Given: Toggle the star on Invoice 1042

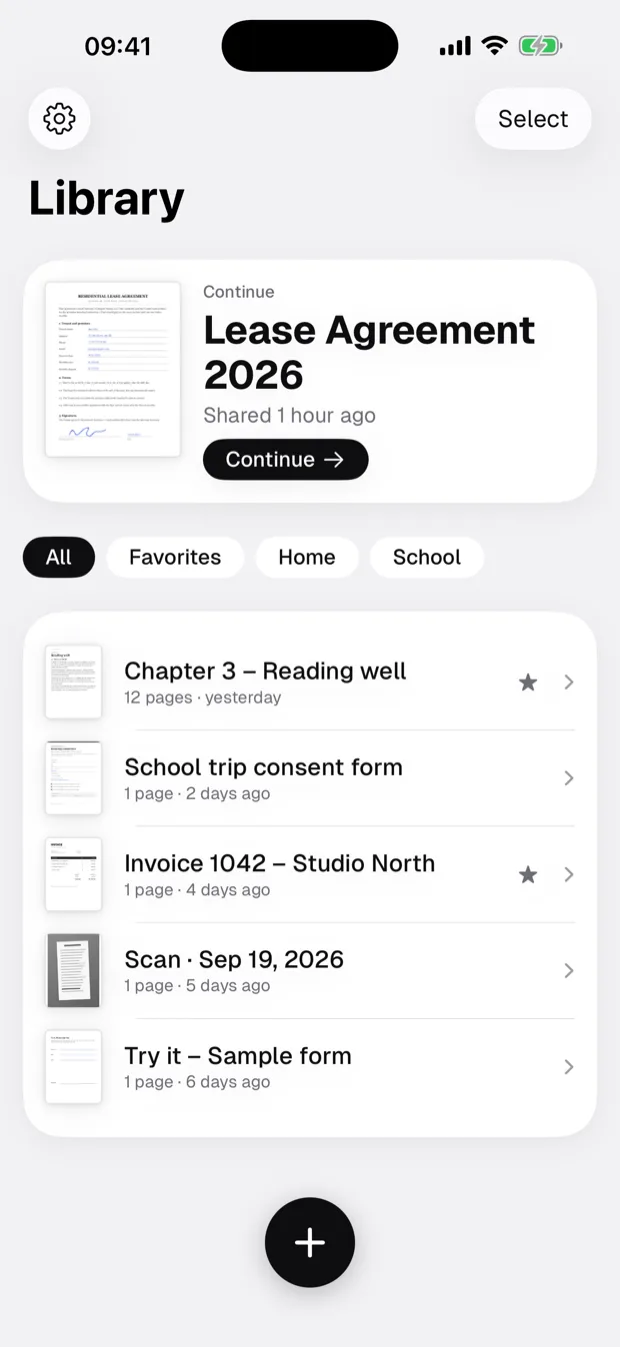Looking at the screenshot, I should point(528,874).
